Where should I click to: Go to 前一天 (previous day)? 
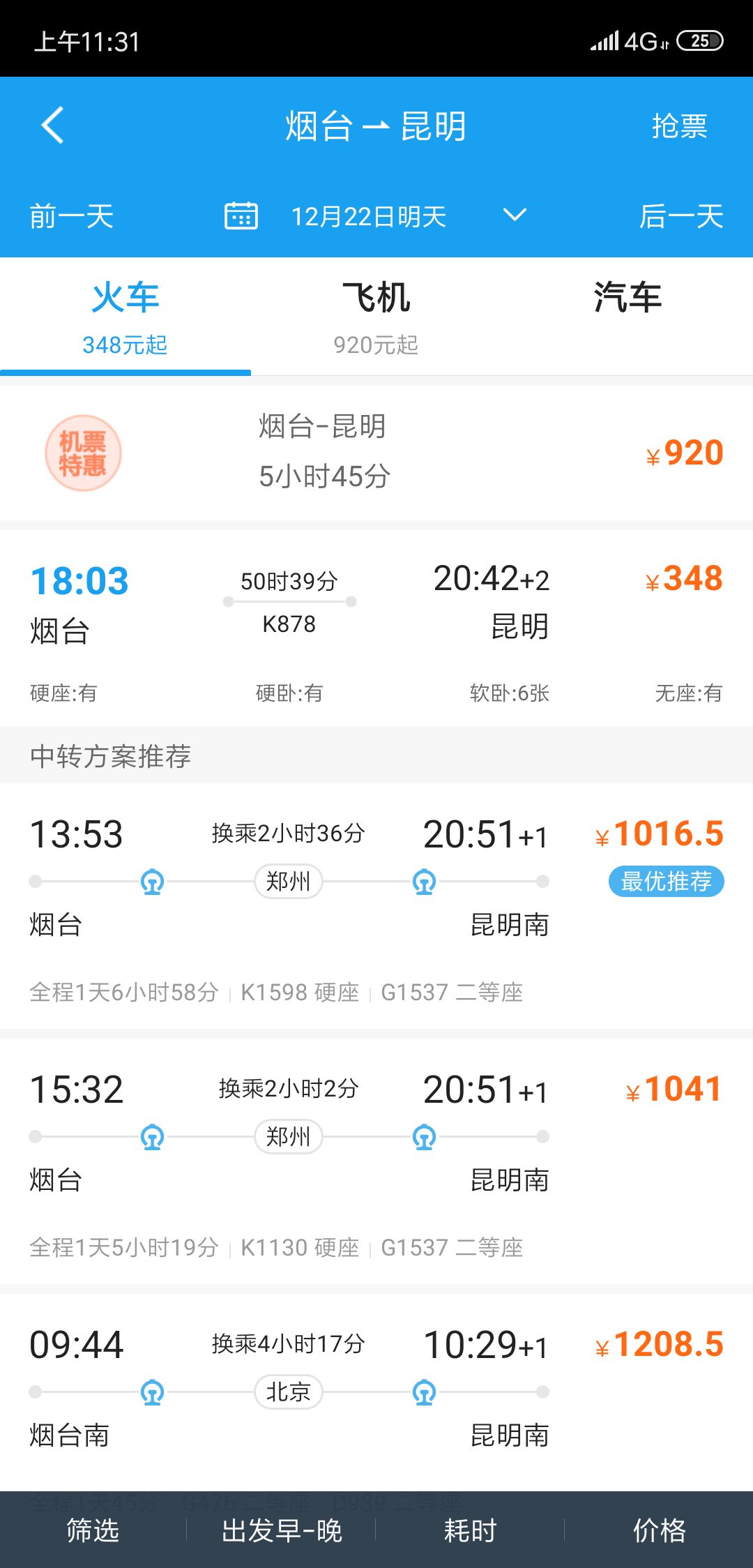coord(71,216)
